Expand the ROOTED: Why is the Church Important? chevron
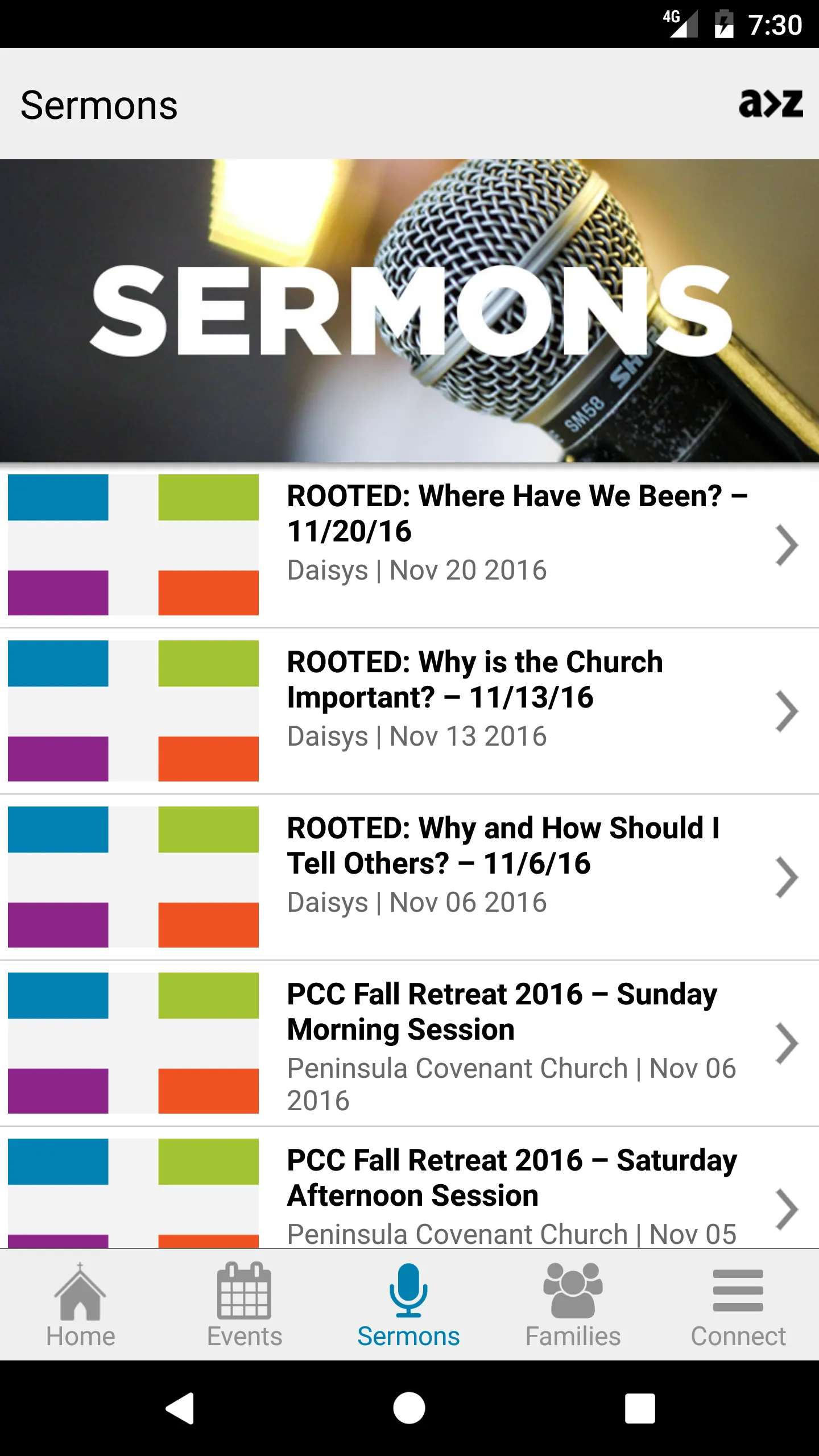819x1456 pixels. pos(788,710)
